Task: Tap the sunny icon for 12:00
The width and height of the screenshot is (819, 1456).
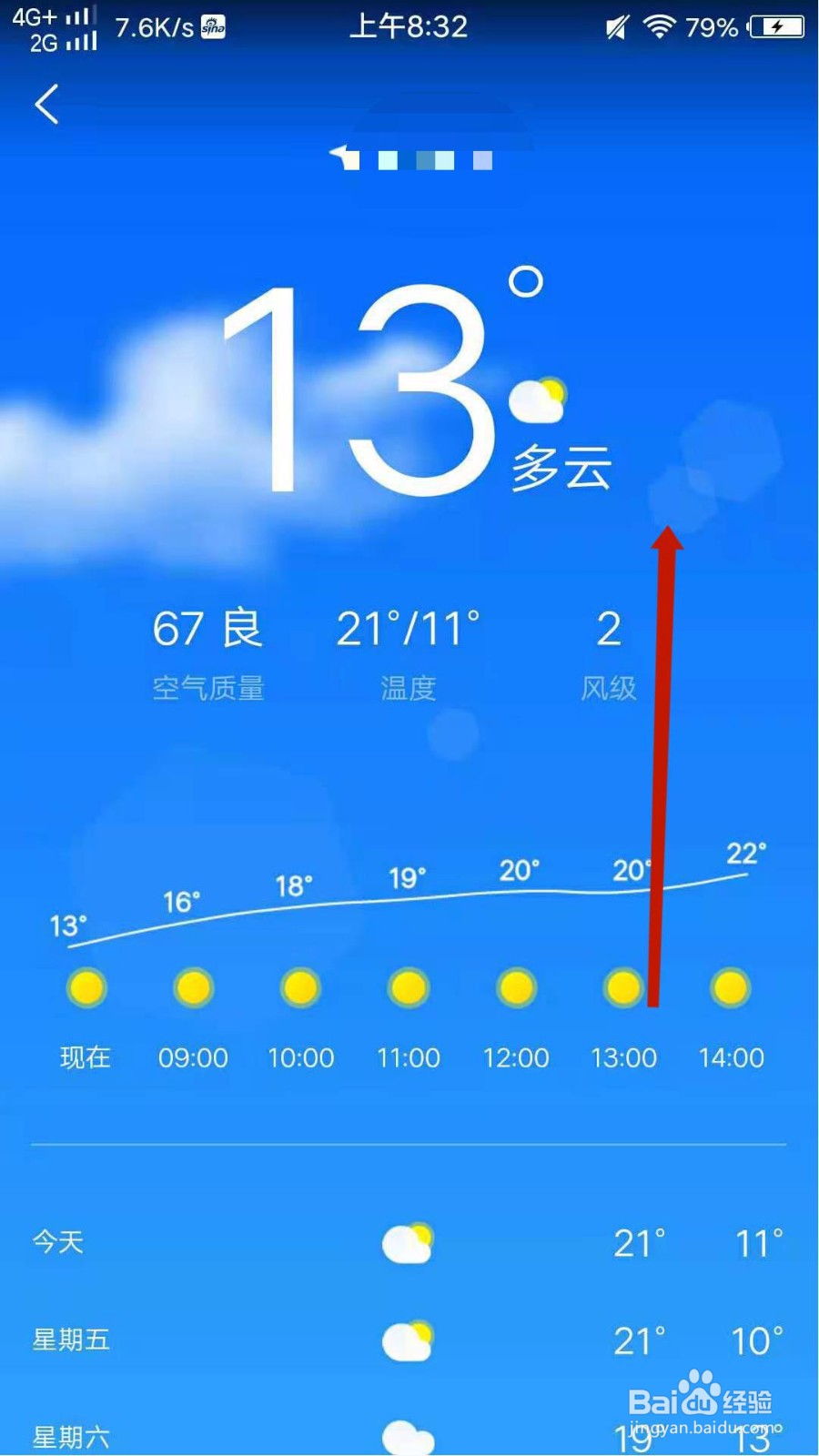Action: 515,987
